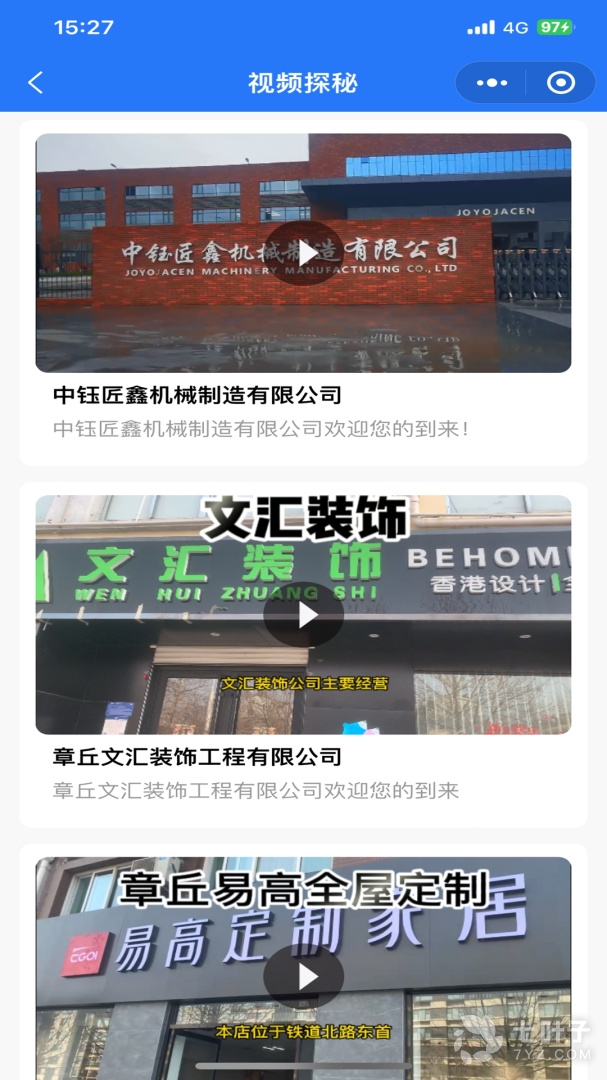Viewport: 607px width, 1080px height.
Task: Open the 章丘文汇装饰工程有限公司 card
Action: tap(197, 757)
